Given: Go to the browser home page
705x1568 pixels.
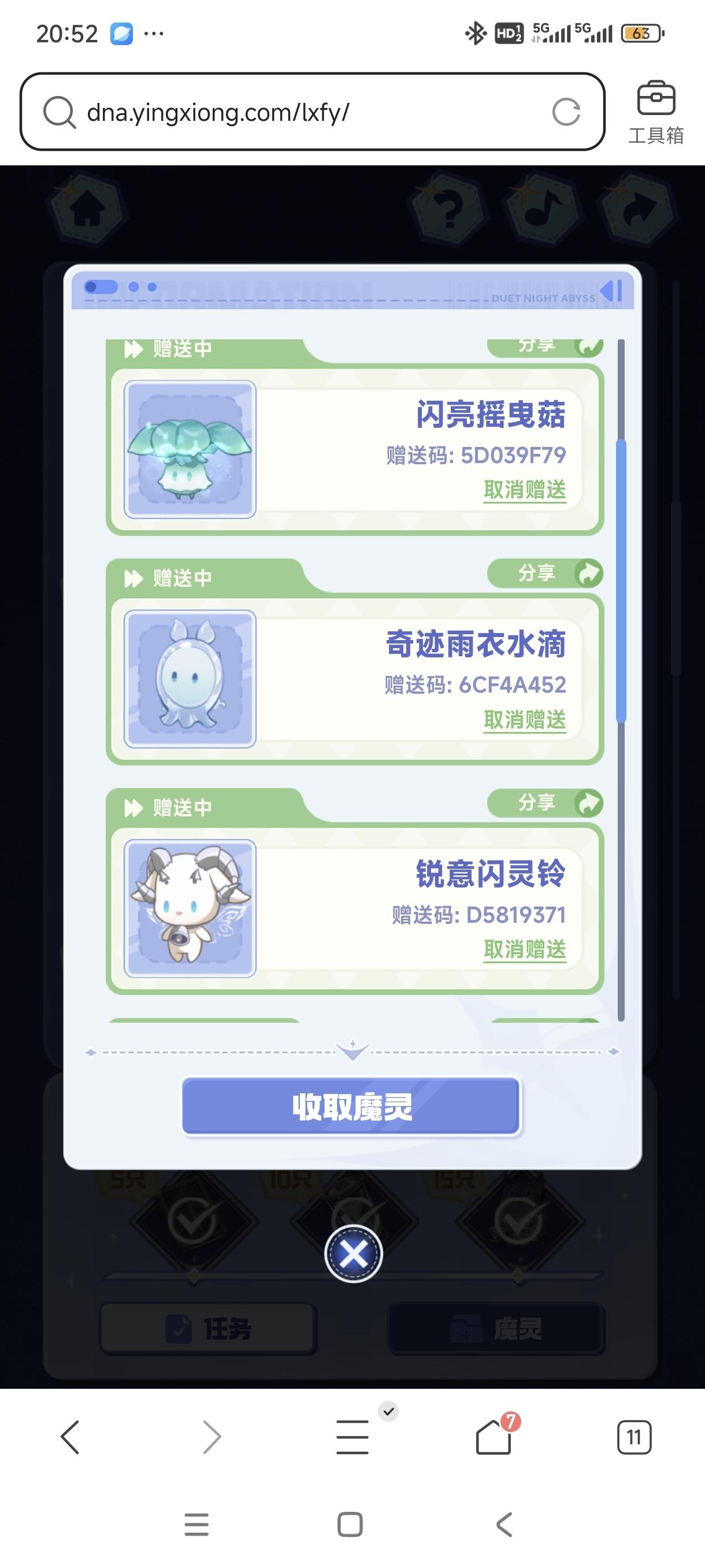Looking at the screenshot, I should click(493, 1437).
